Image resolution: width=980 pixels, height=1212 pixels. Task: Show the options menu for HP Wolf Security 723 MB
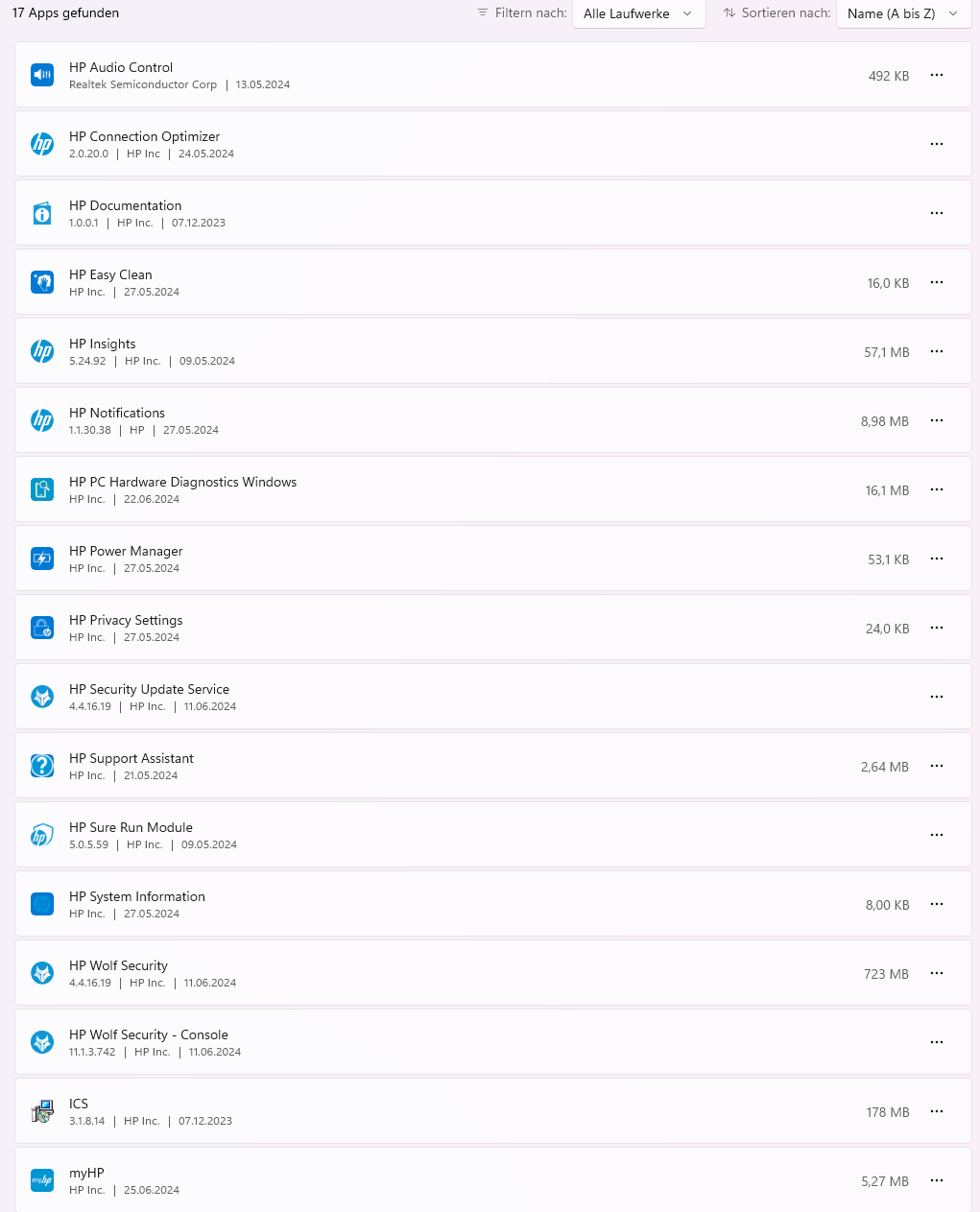pos(937,973)
